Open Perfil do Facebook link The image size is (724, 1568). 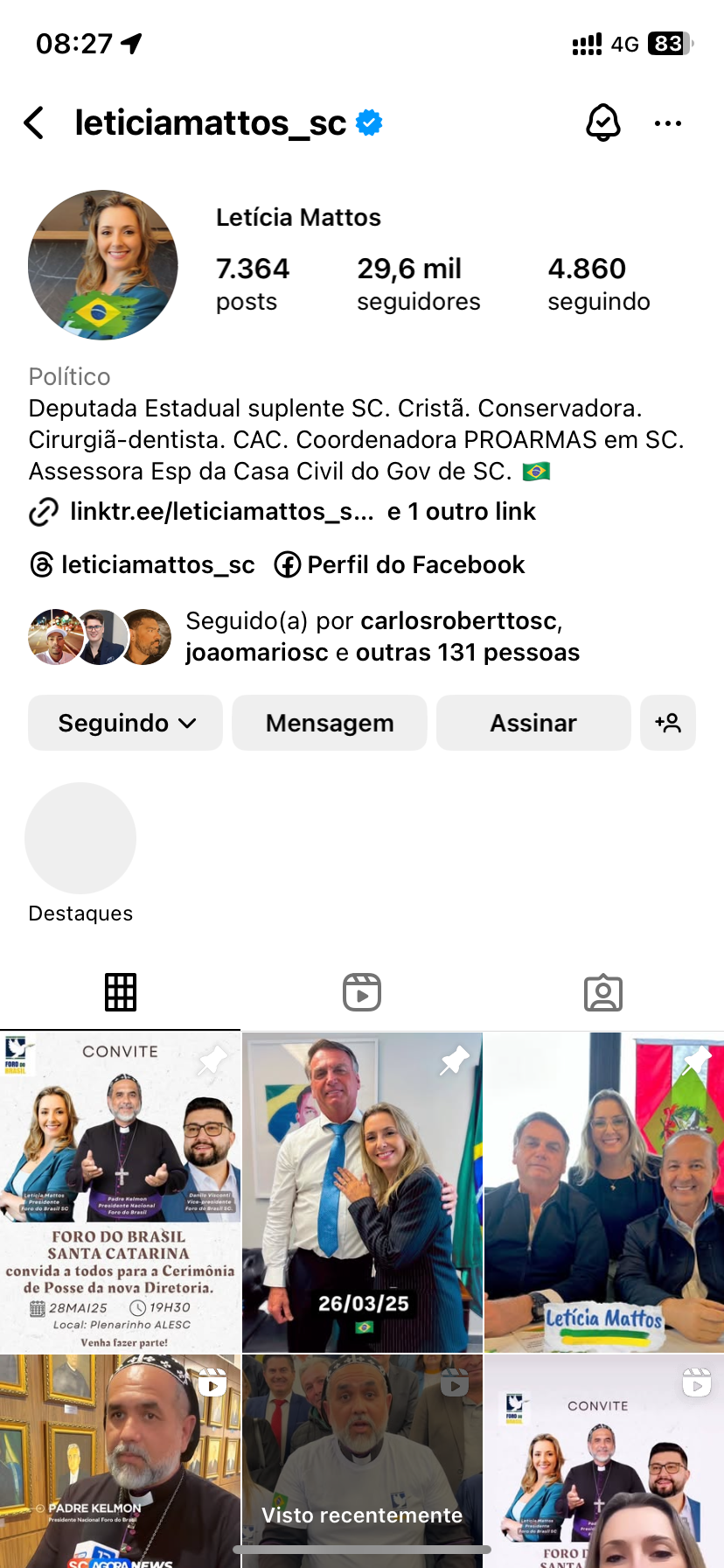[x=400, y=565]
